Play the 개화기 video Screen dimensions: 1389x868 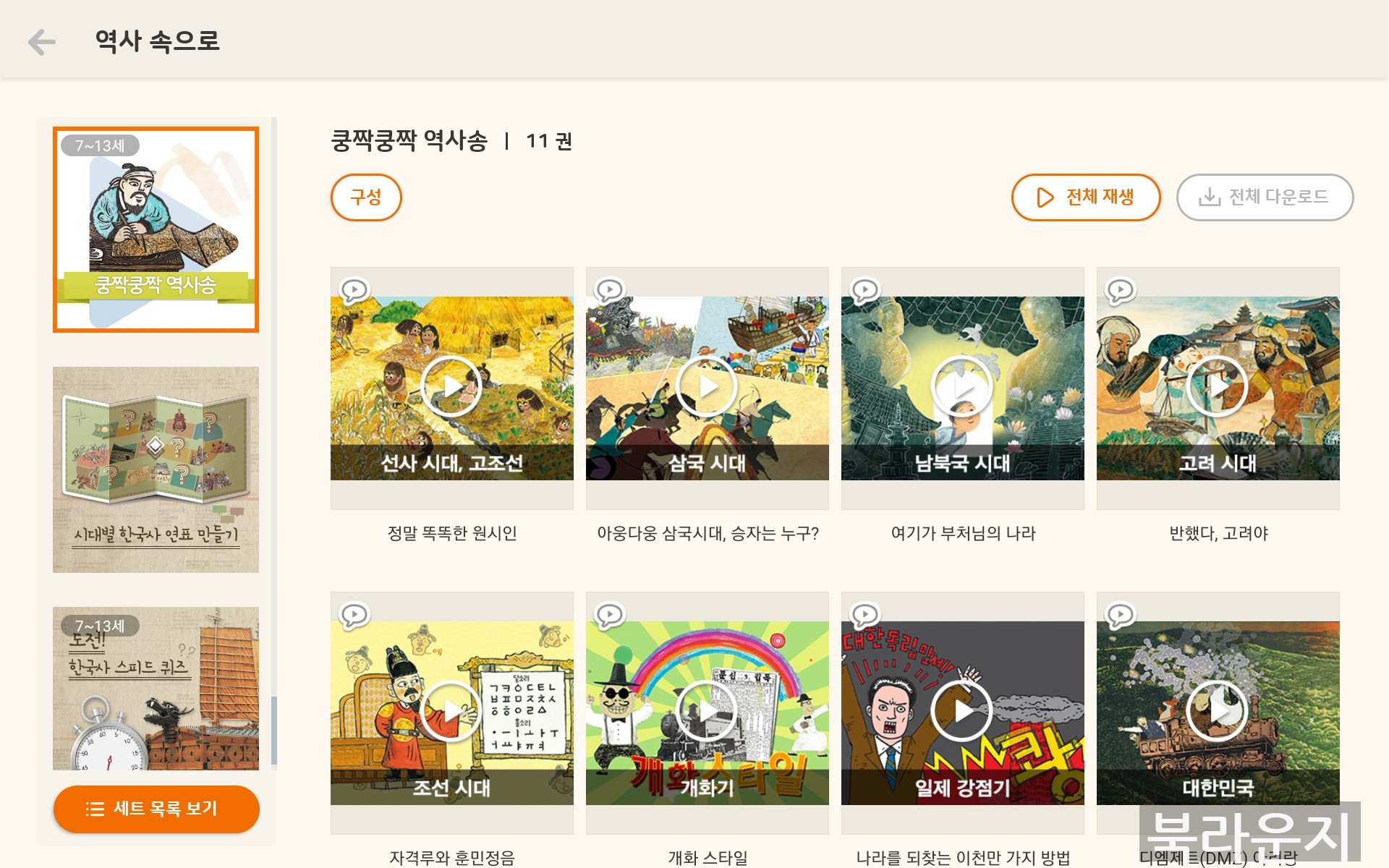[x=707, y=712]
